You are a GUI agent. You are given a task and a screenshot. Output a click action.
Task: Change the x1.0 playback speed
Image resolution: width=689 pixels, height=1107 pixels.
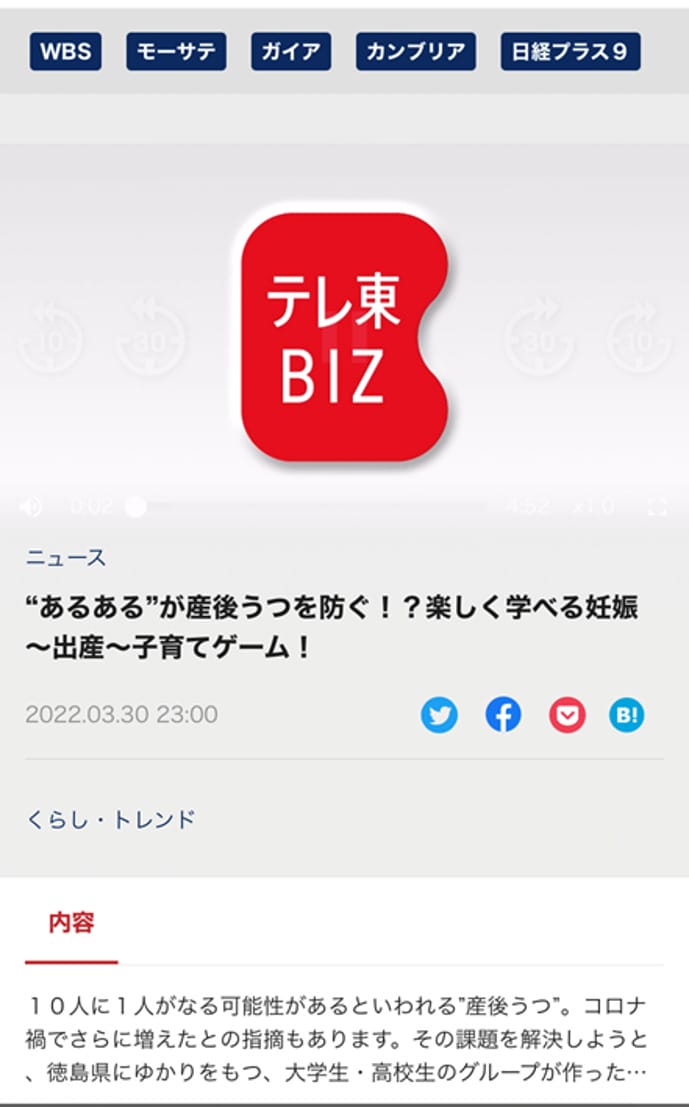tap(594, 507)
